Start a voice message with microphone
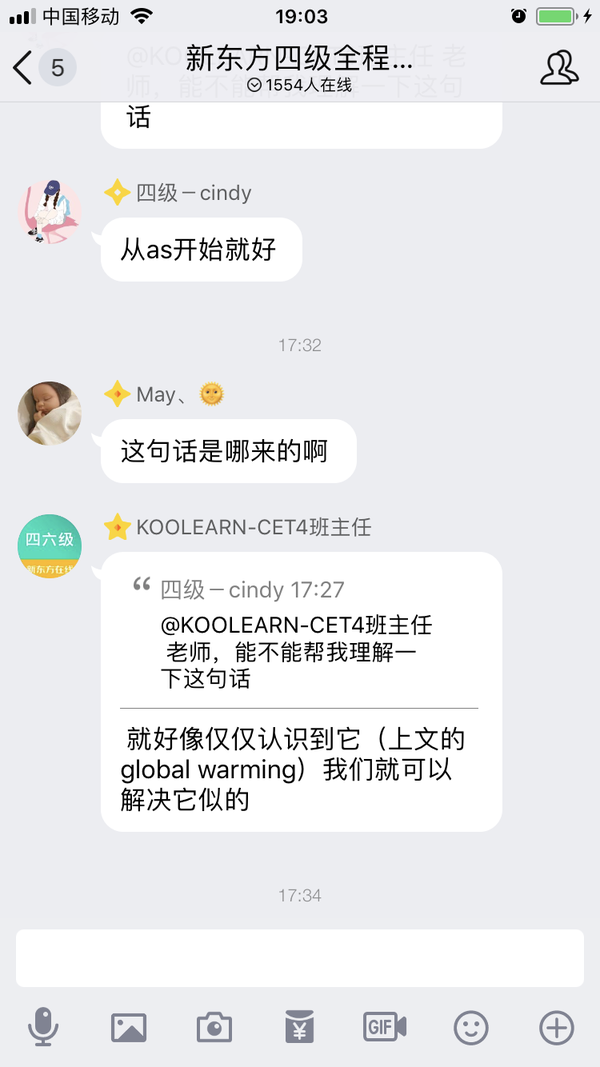Image resolution: width=600 pixels, height=1067 pixels. click(x=43, y=1027)
